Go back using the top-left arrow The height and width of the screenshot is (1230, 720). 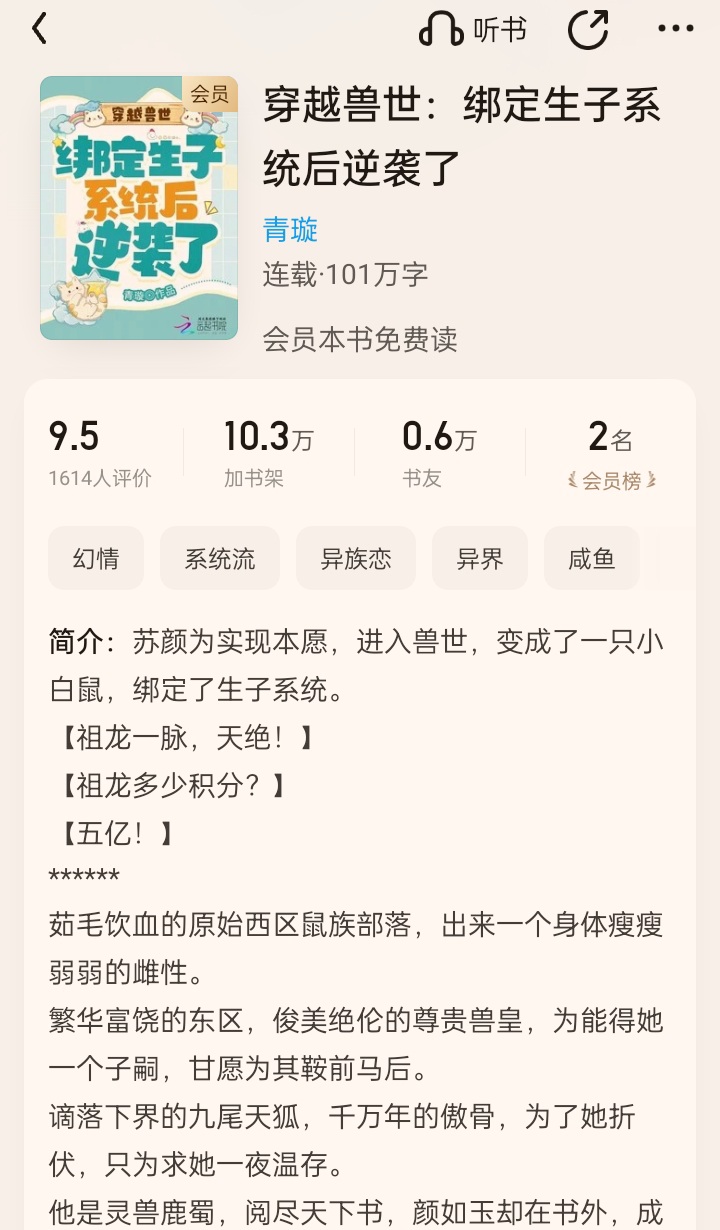coord(40,30)
